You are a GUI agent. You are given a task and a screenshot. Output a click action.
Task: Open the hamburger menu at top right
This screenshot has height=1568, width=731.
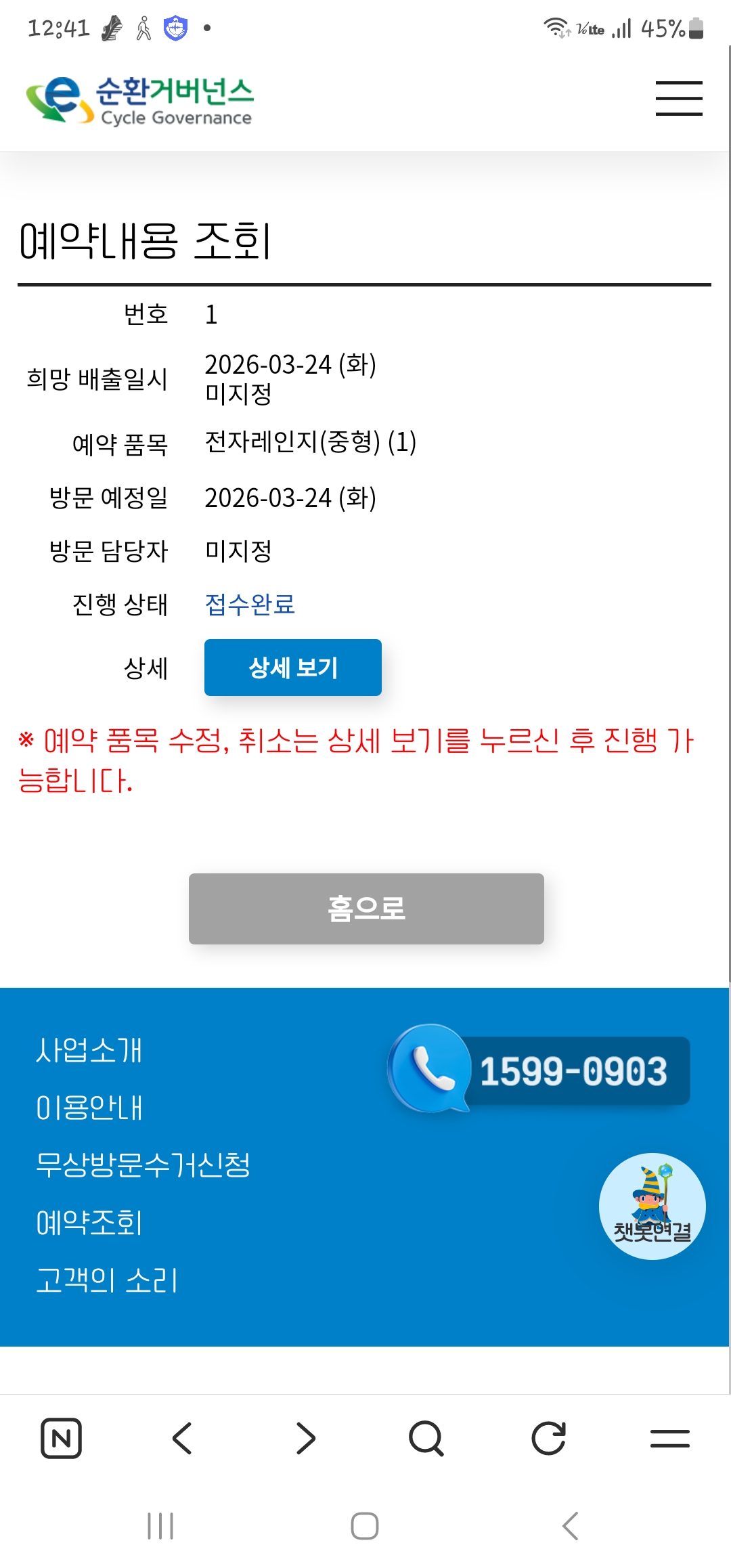678,98
